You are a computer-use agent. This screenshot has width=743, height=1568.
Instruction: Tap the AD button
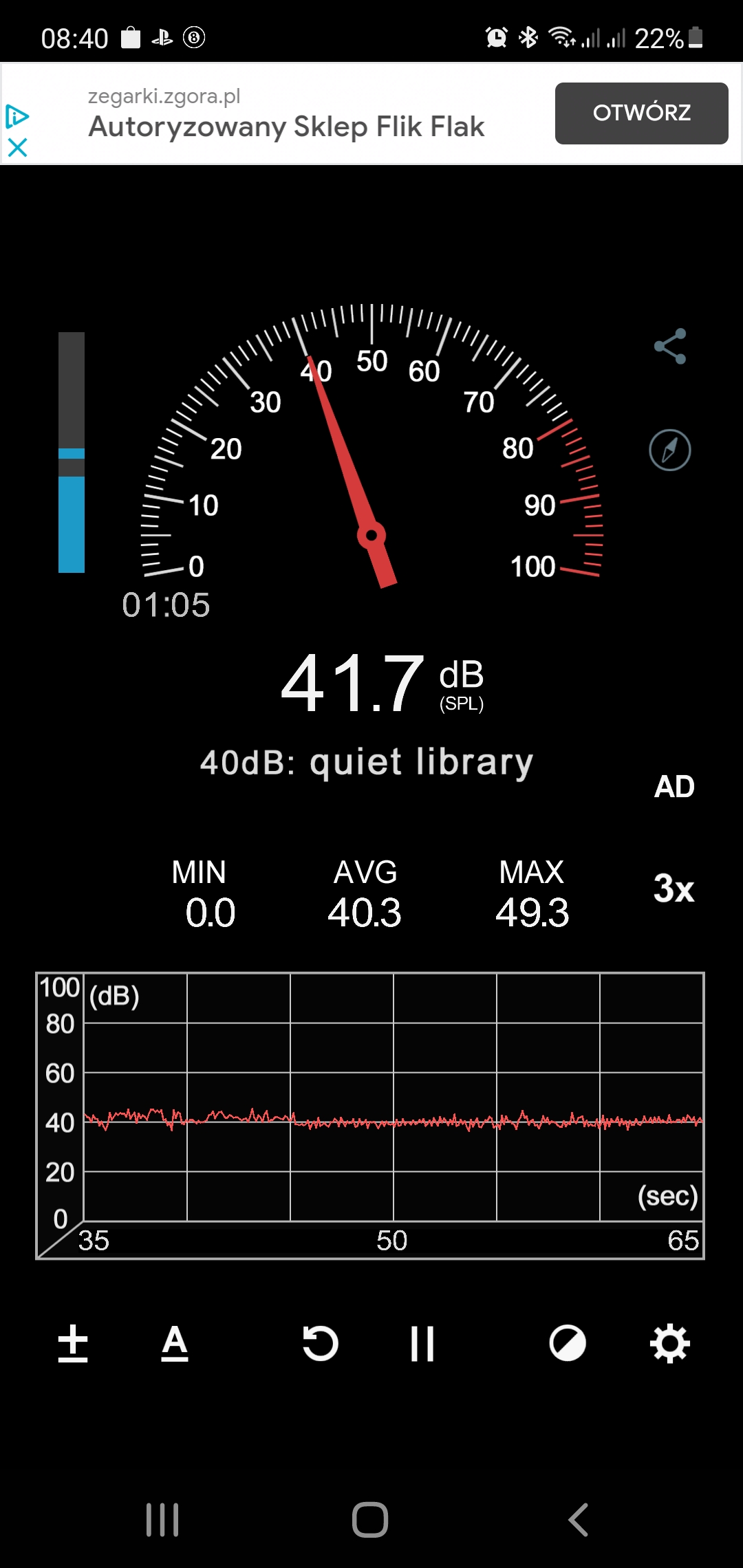click(674, 787)
